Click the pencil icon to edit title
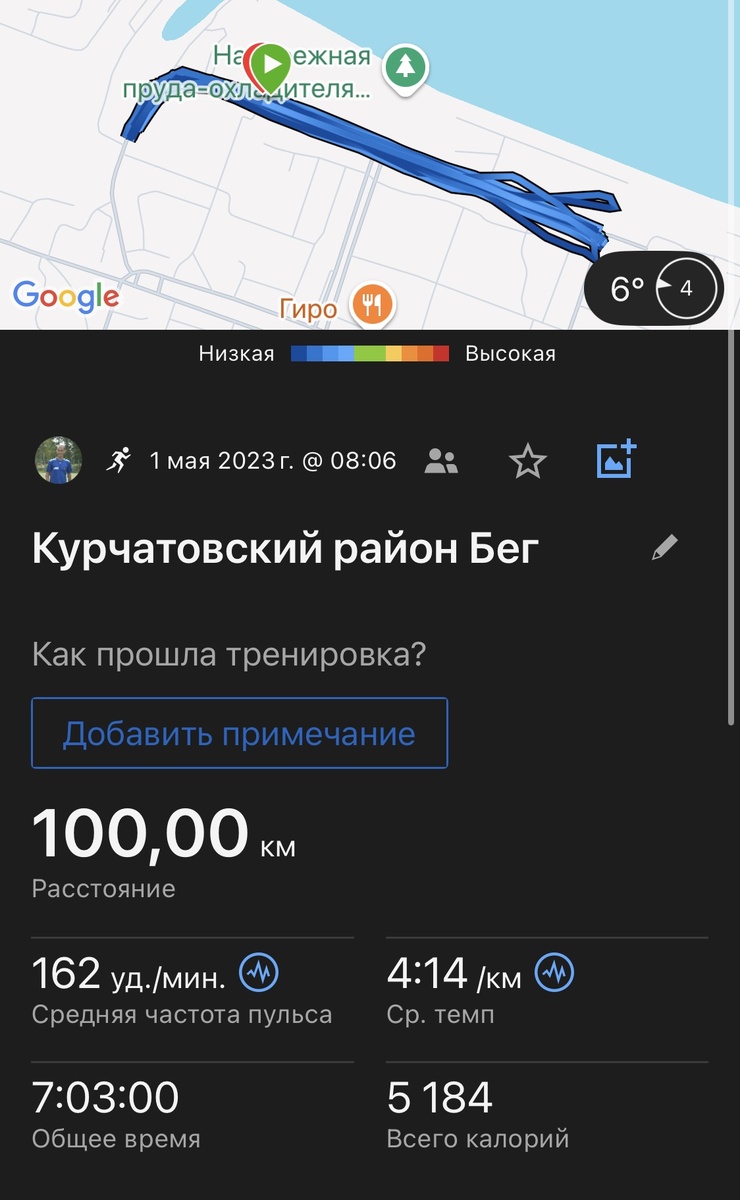The image size is (740, 1200). click(x=665, y=545)
